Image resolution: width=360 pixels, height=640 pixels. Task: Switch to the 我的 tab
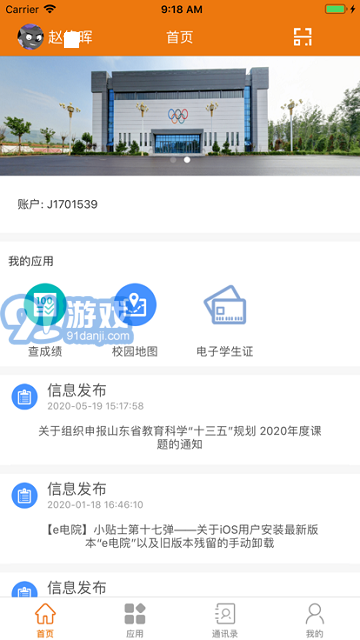point(315,620)
